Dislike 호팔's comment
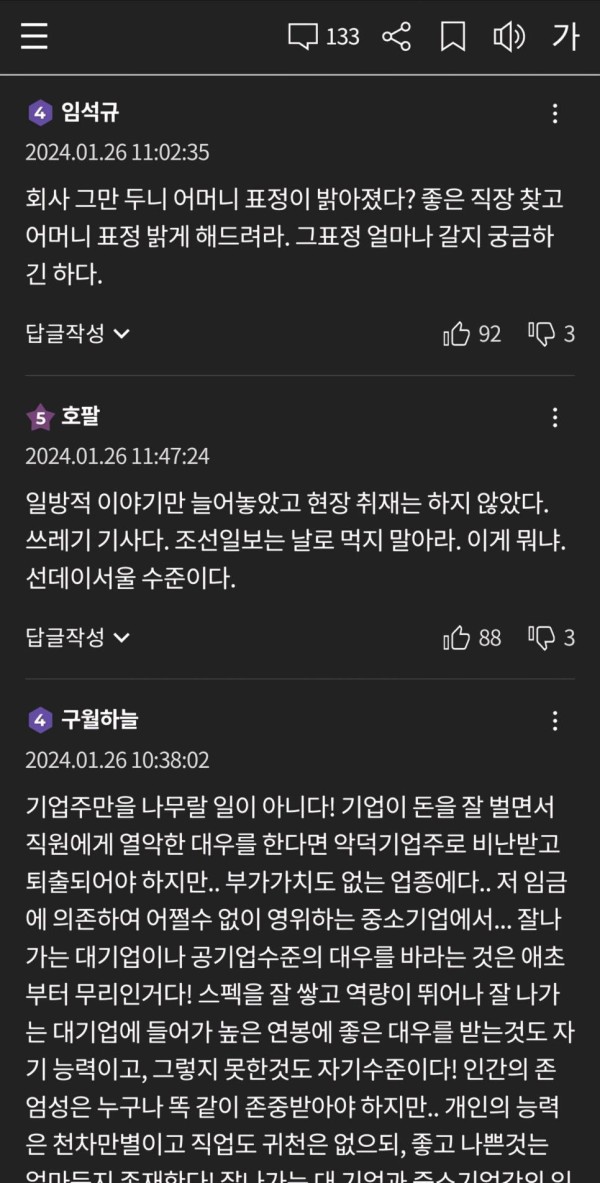Viewport: 600px width, 1183px height. (551, 638)
